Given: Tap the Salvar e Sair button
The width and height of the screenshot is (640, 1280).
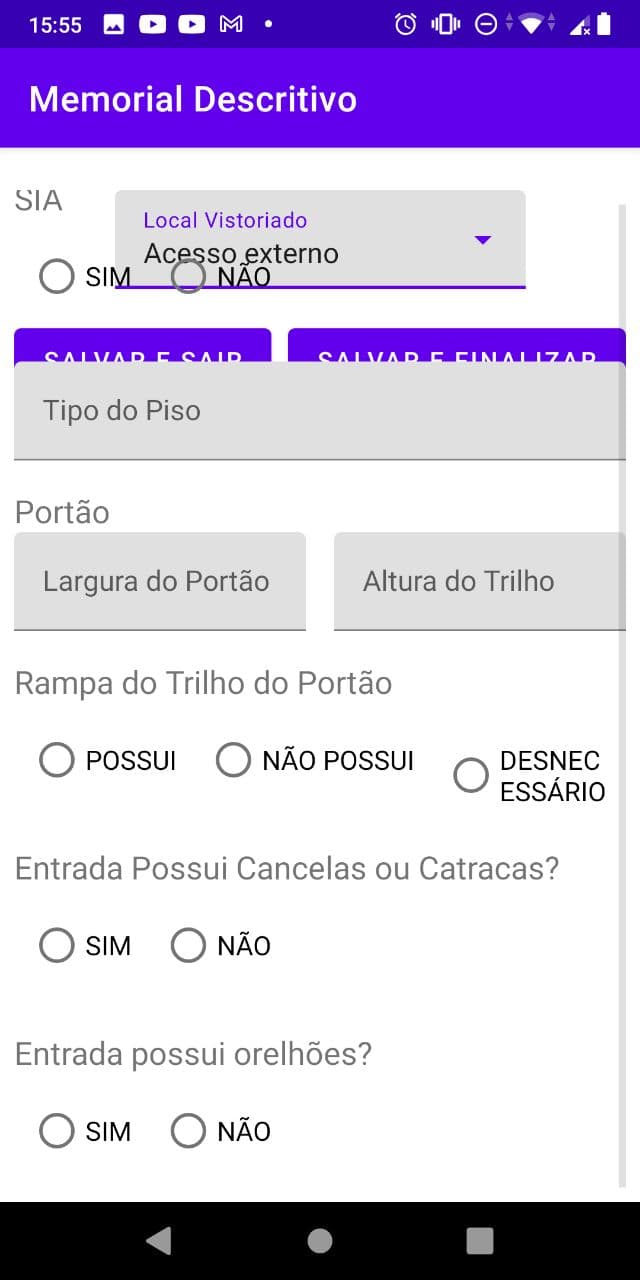Looking at the screenshot, I should [x=142, y=346].
